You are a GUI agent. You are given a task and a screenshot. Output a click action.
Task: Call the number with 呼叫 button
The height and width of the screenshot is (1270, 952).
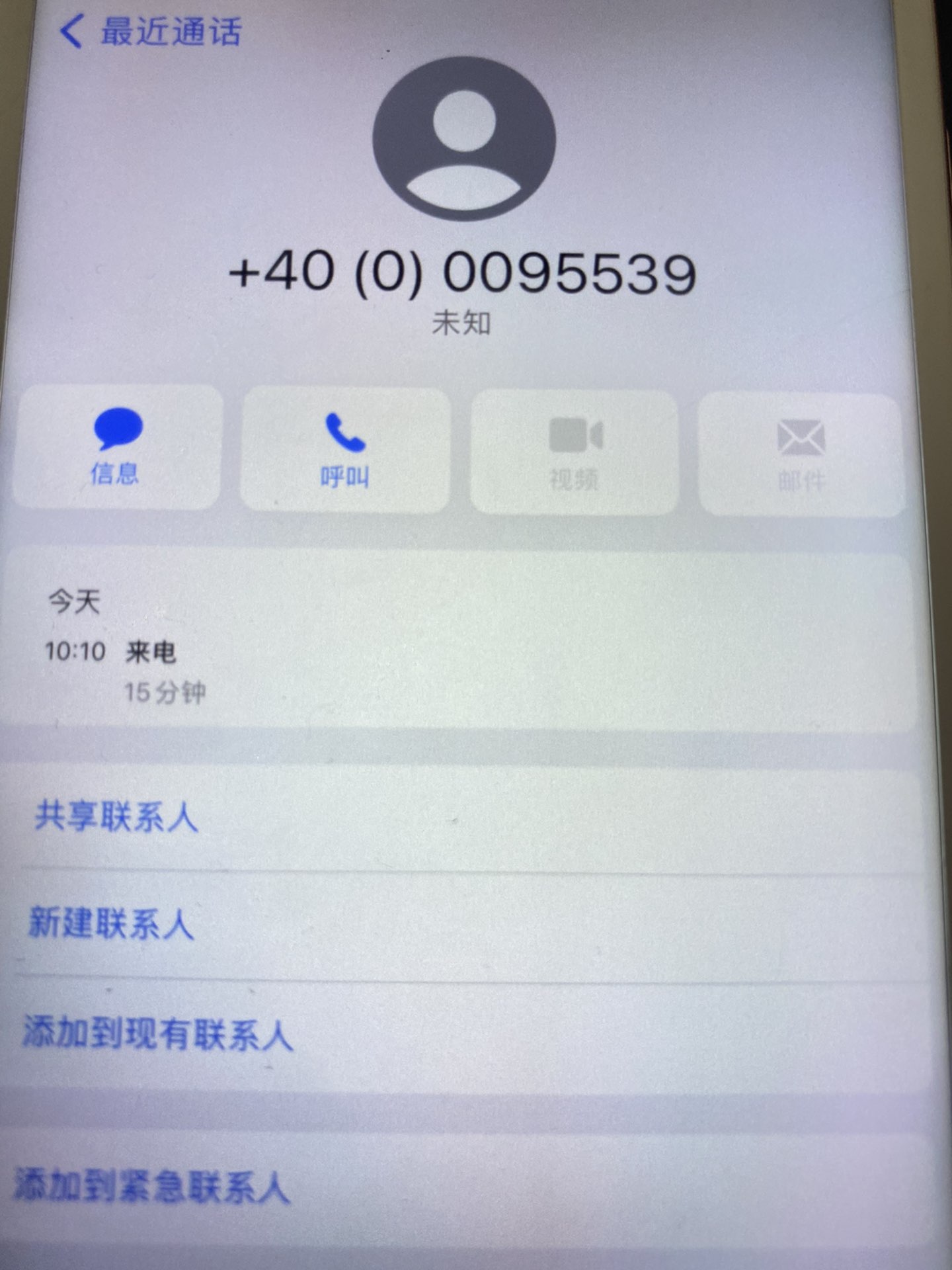coord(345,450)
